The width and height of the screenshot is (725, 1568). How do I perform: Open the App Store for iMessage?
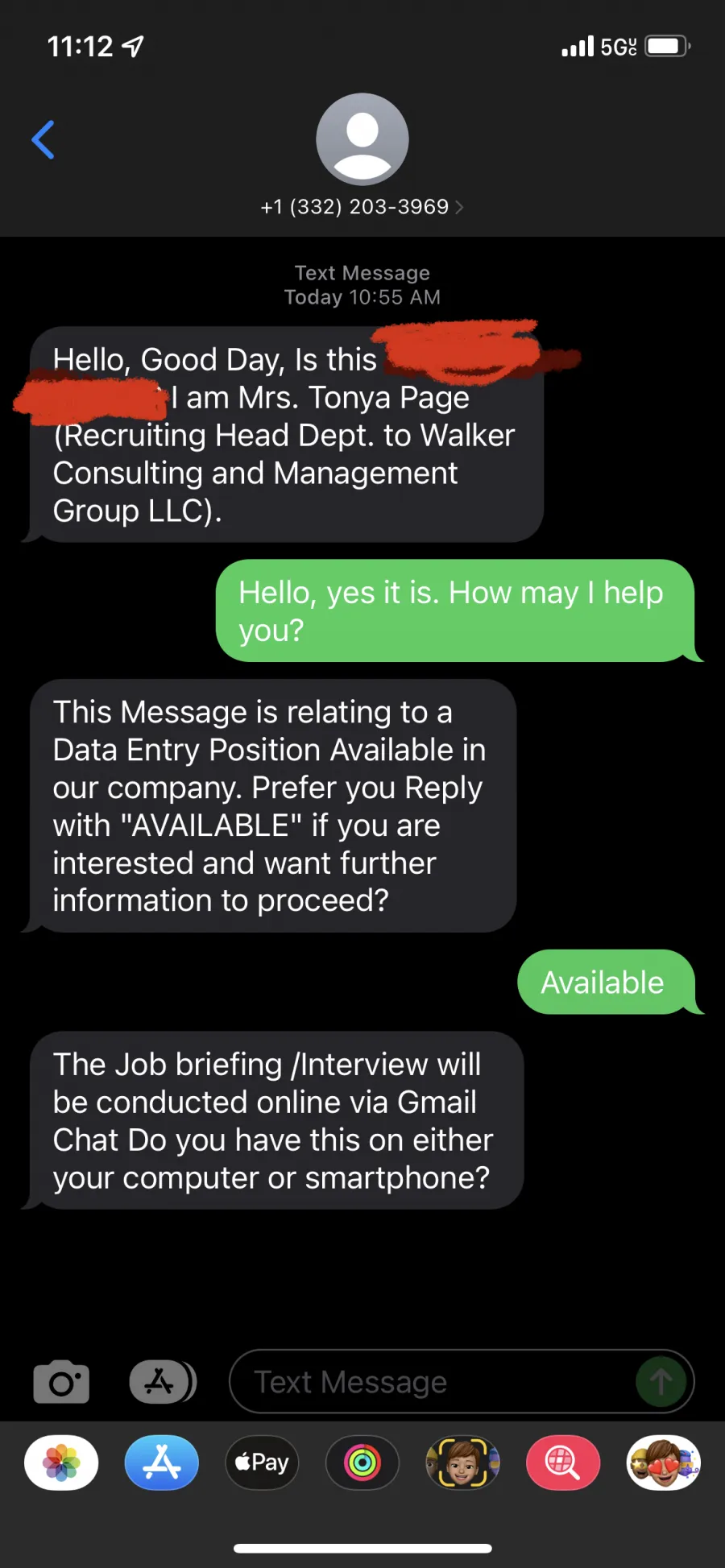pos(162,1463)
